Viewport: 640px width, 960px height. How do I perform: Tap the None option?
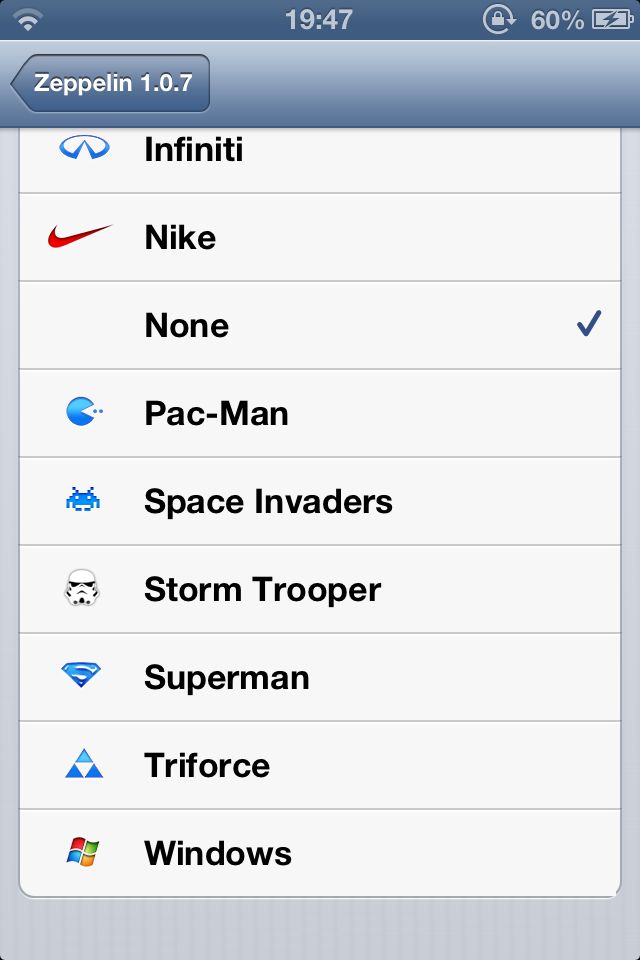pos(320,326)
